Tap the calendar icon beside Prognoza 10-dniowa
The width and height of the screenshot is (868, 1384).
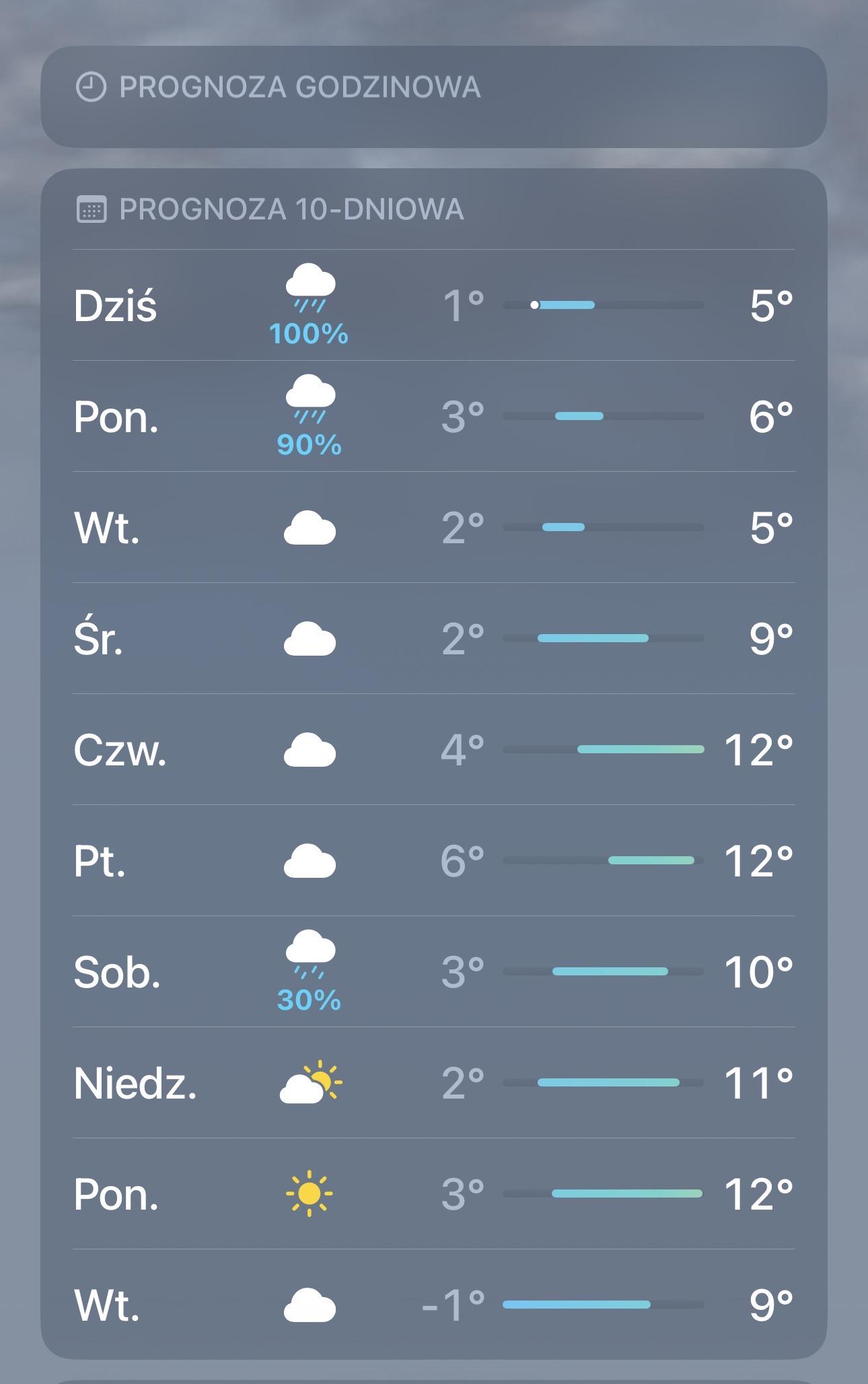click(94, 209)
